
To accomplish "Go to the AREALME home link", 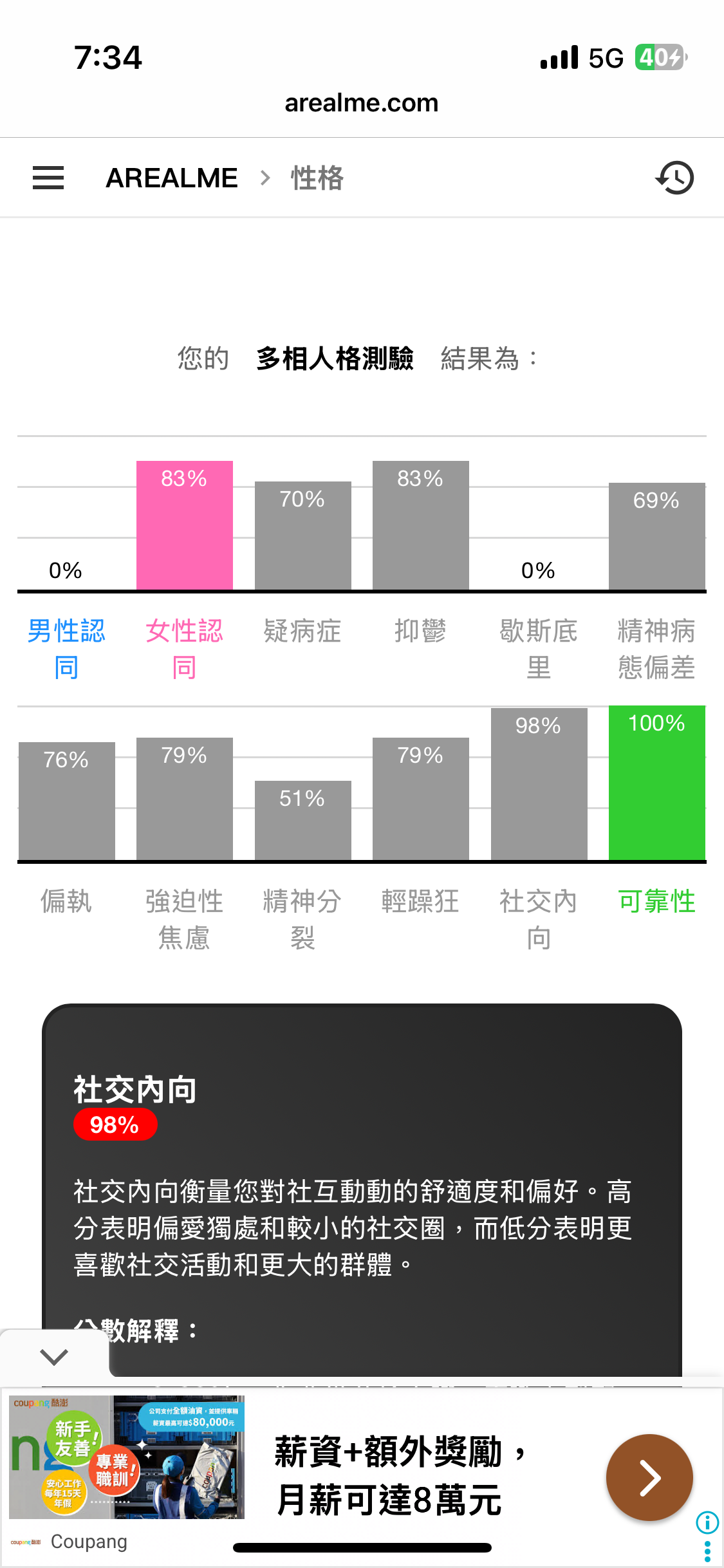I will [x=172, y=178].
